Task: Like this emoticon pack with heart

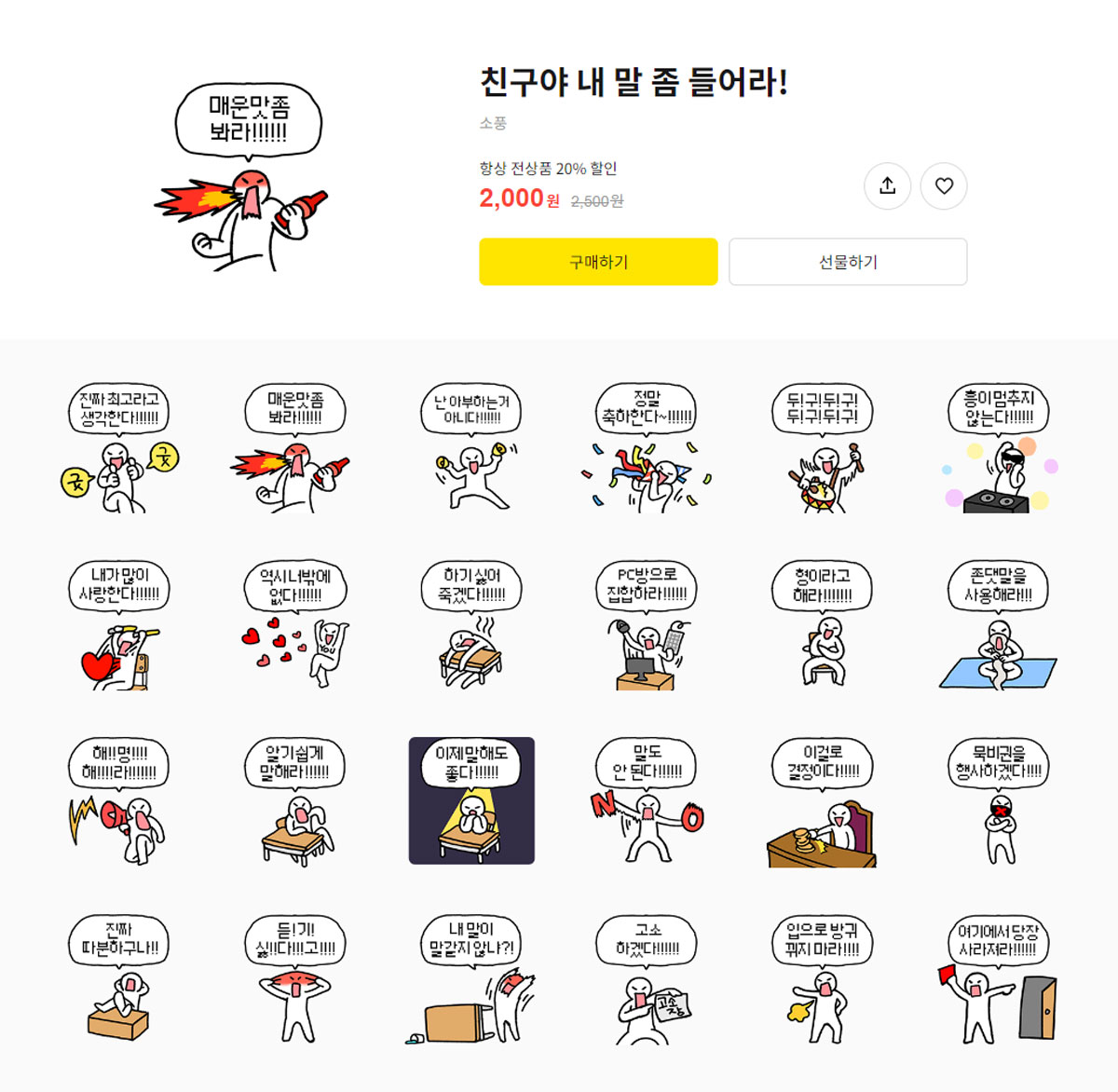Action: tap(944, 186)
